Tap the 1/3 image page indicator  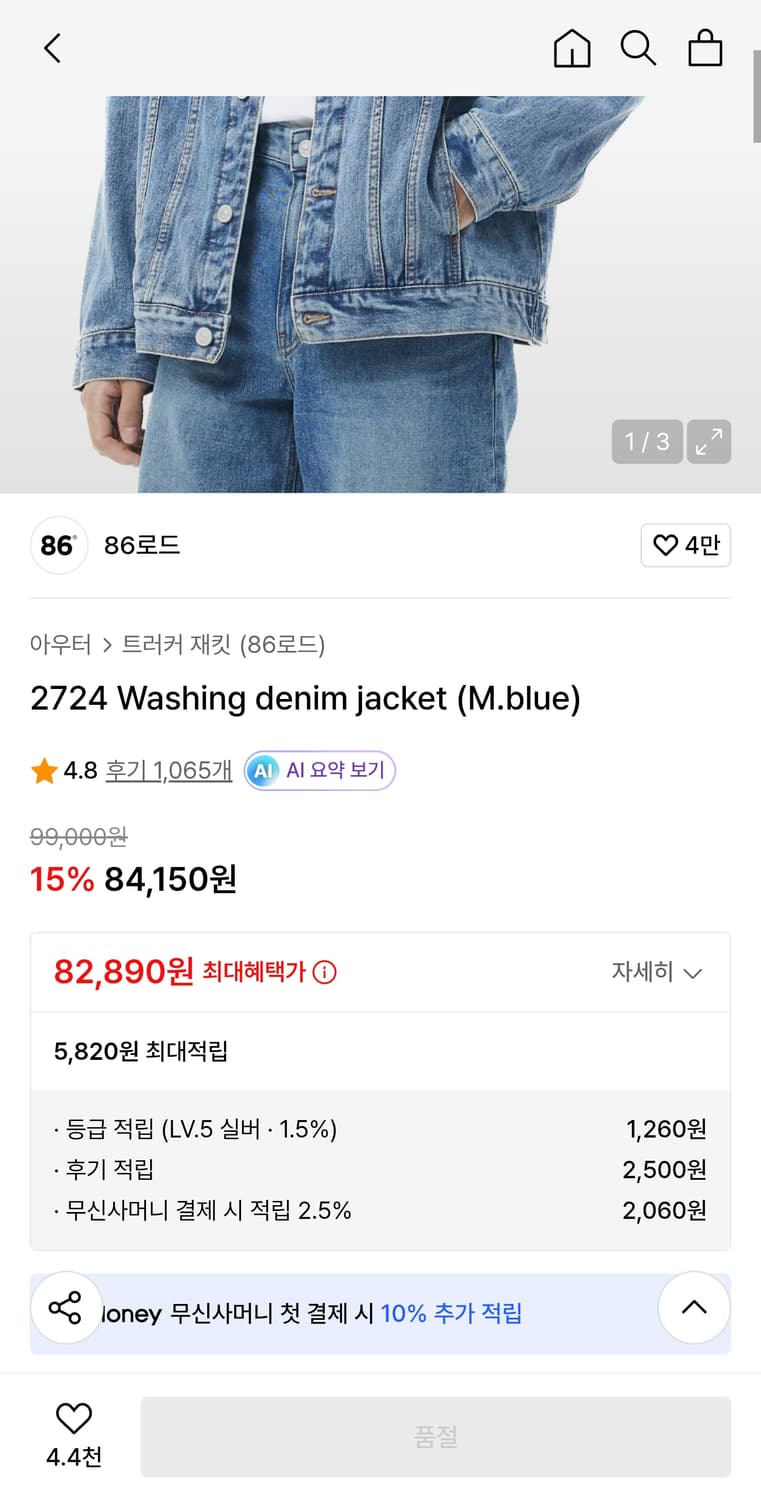point(646,441)
